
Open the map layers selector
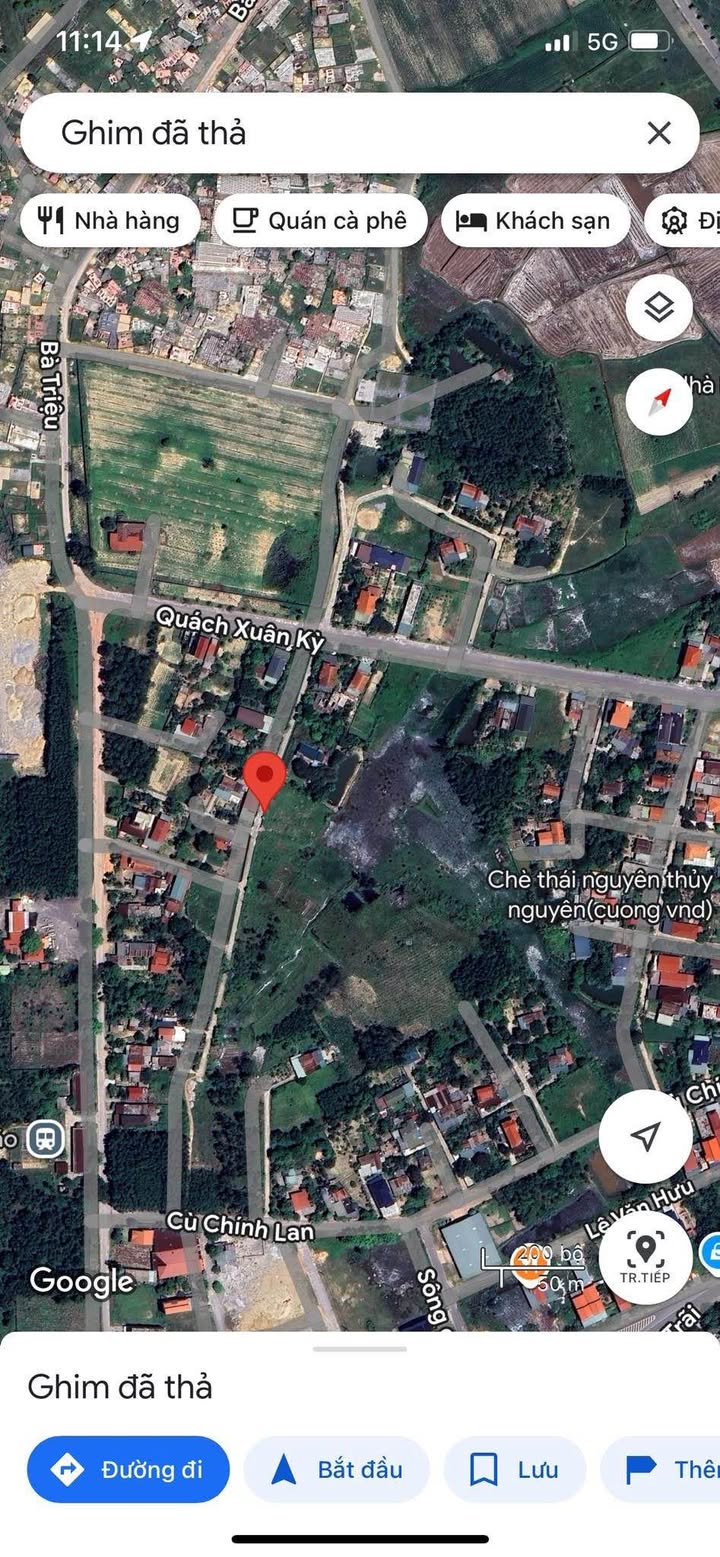(659, 308)
